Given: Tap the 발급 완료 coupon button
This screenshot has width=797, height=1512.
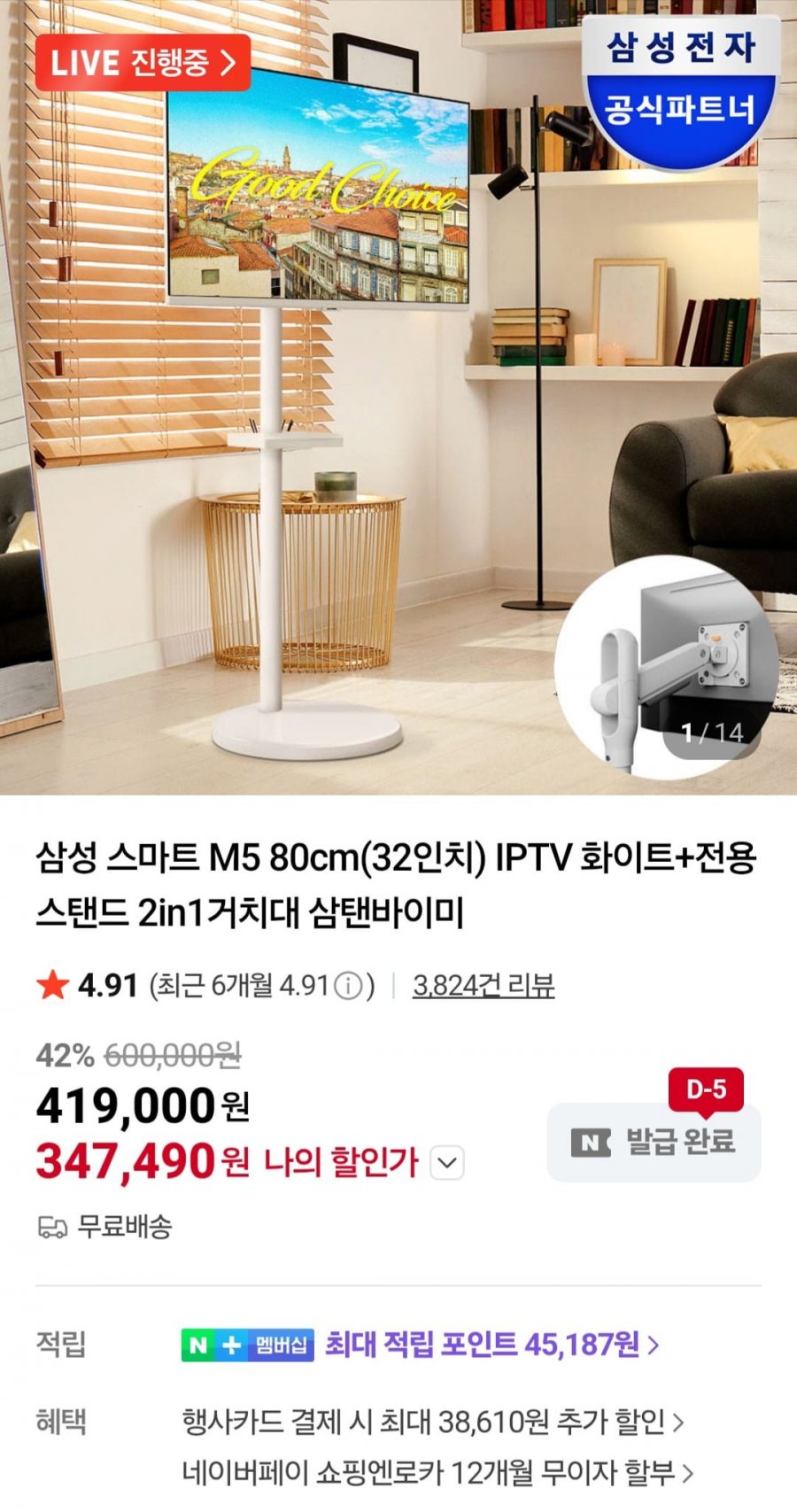Looking at the screenshot, I should point(654,1142).
